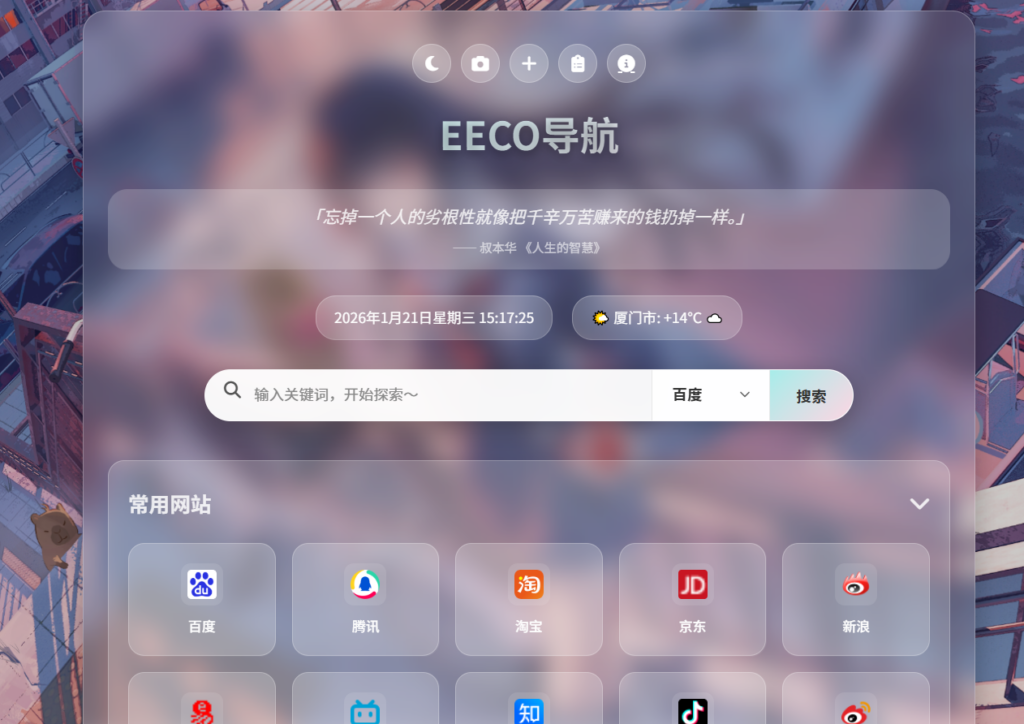Tap the 搜索 button

point(811,396)
